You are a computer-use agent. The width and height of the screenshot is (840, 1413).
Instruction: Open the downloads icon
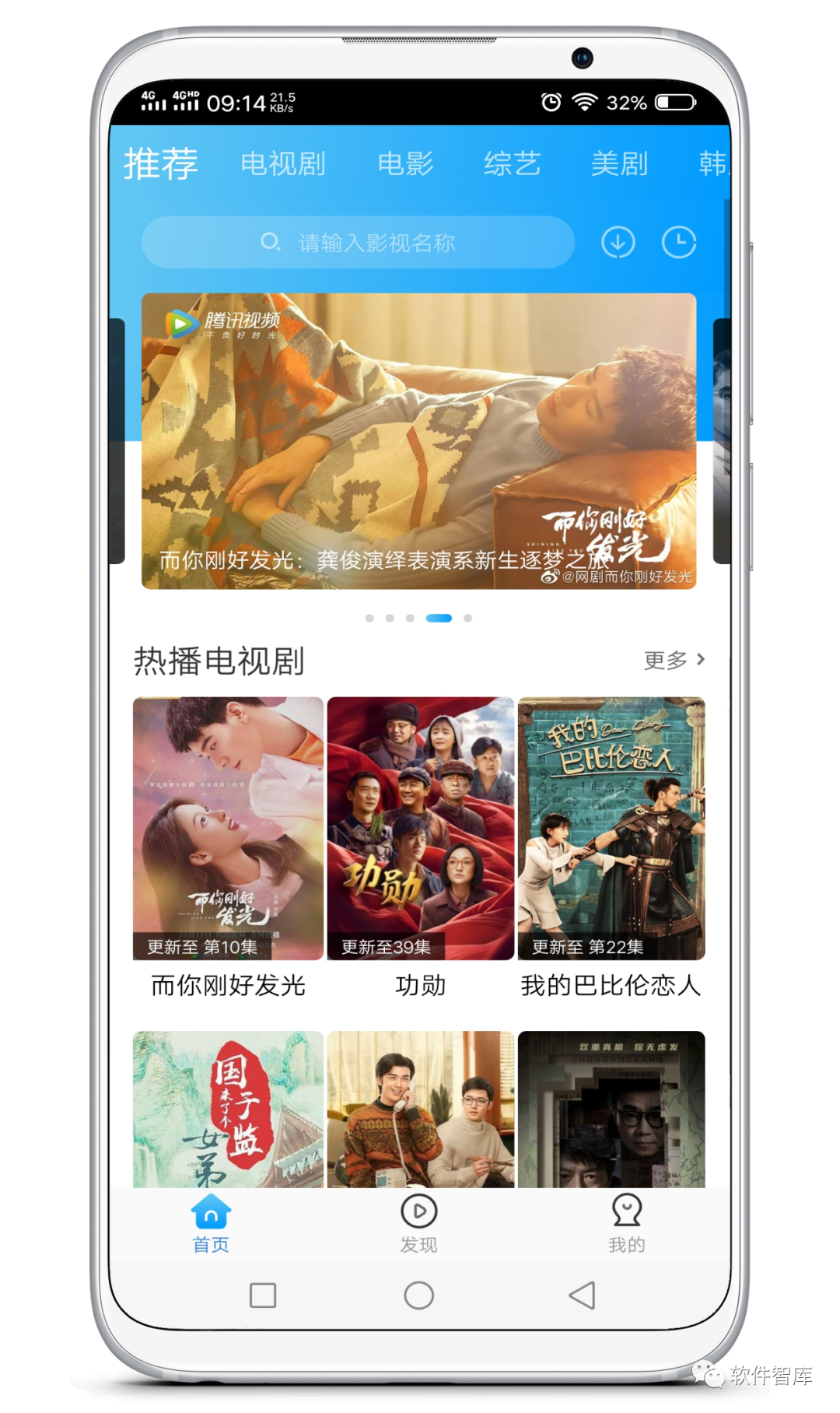click(x=618, y=243)
